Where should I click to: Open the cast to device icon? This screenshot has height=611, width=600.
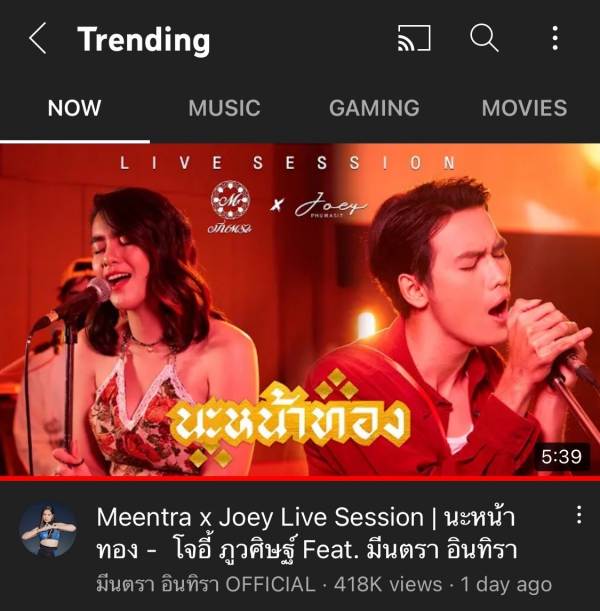pos(413,39)
